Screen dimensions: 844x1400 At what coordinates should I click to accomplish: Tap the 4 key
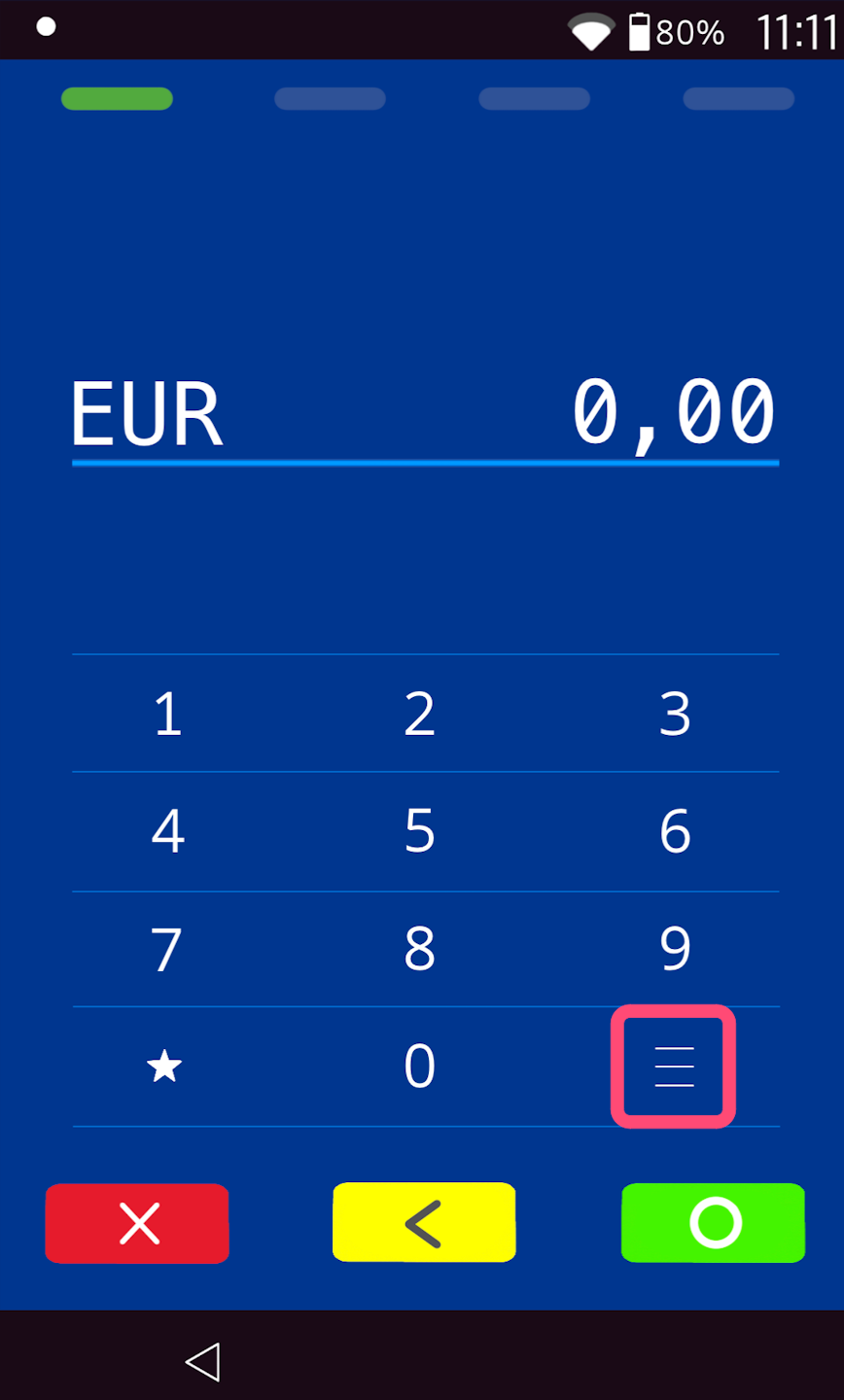pos(168,831)
